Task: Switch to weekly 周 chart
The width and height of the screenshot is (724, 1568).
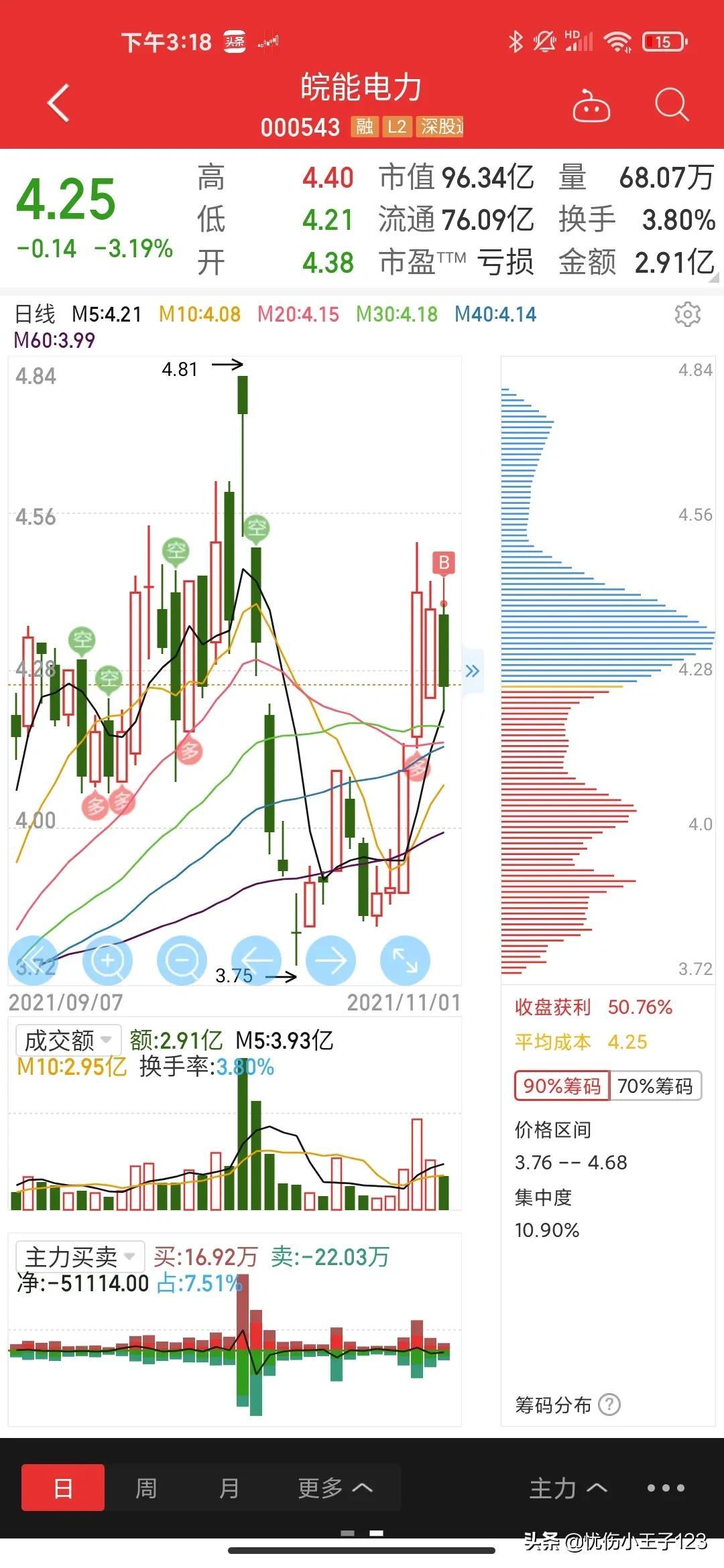Action: point(146,1488)
